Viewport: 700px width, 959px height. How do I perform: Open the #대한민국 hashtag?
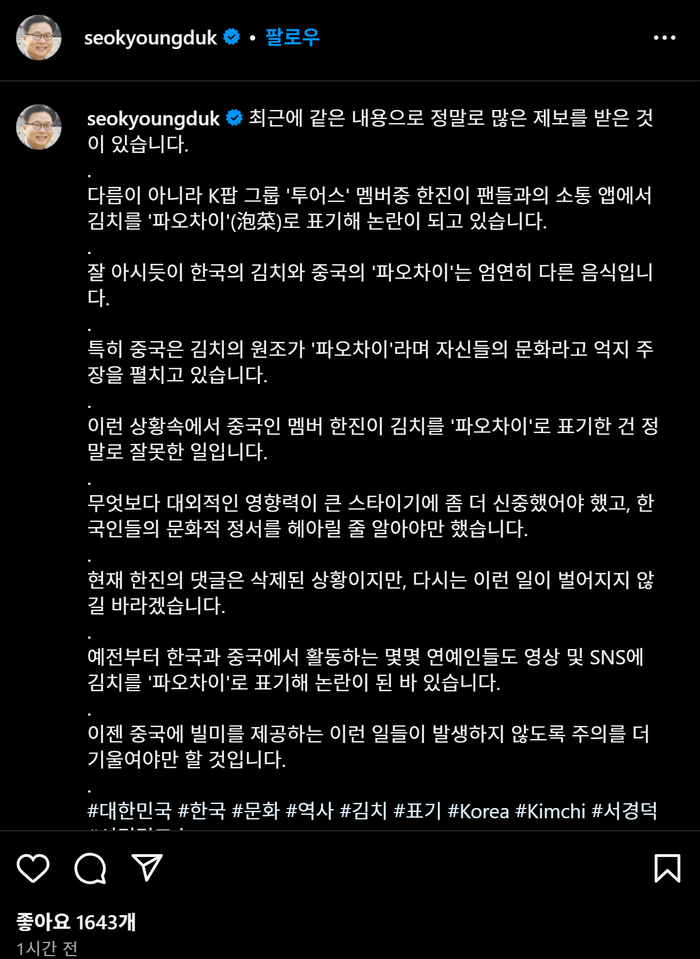point(130,810)
